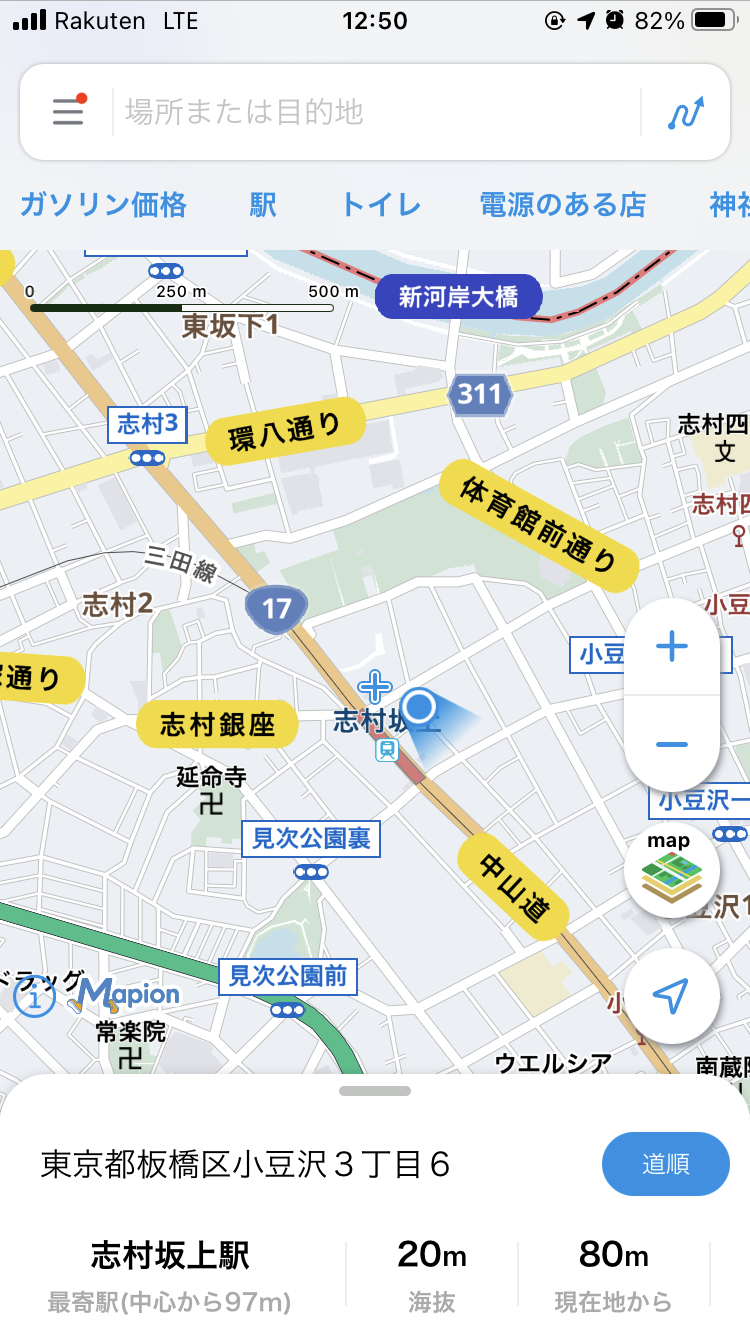Select the トイレ chip

point(380,205)
